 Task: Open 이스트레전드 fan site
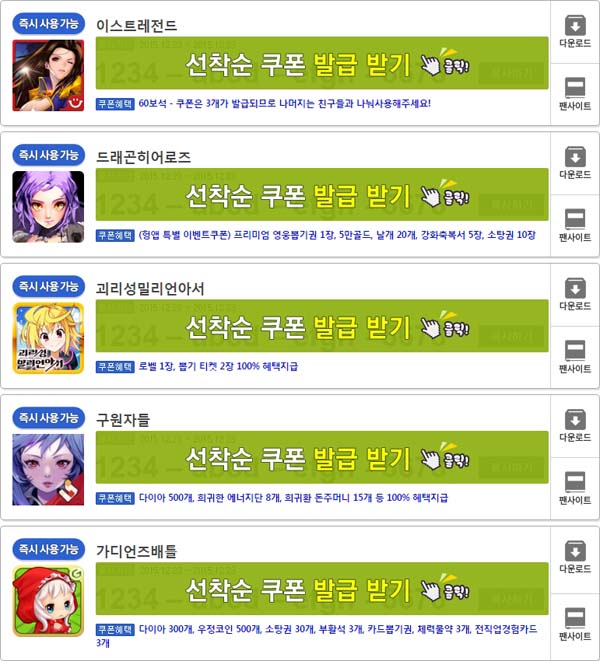575,94
